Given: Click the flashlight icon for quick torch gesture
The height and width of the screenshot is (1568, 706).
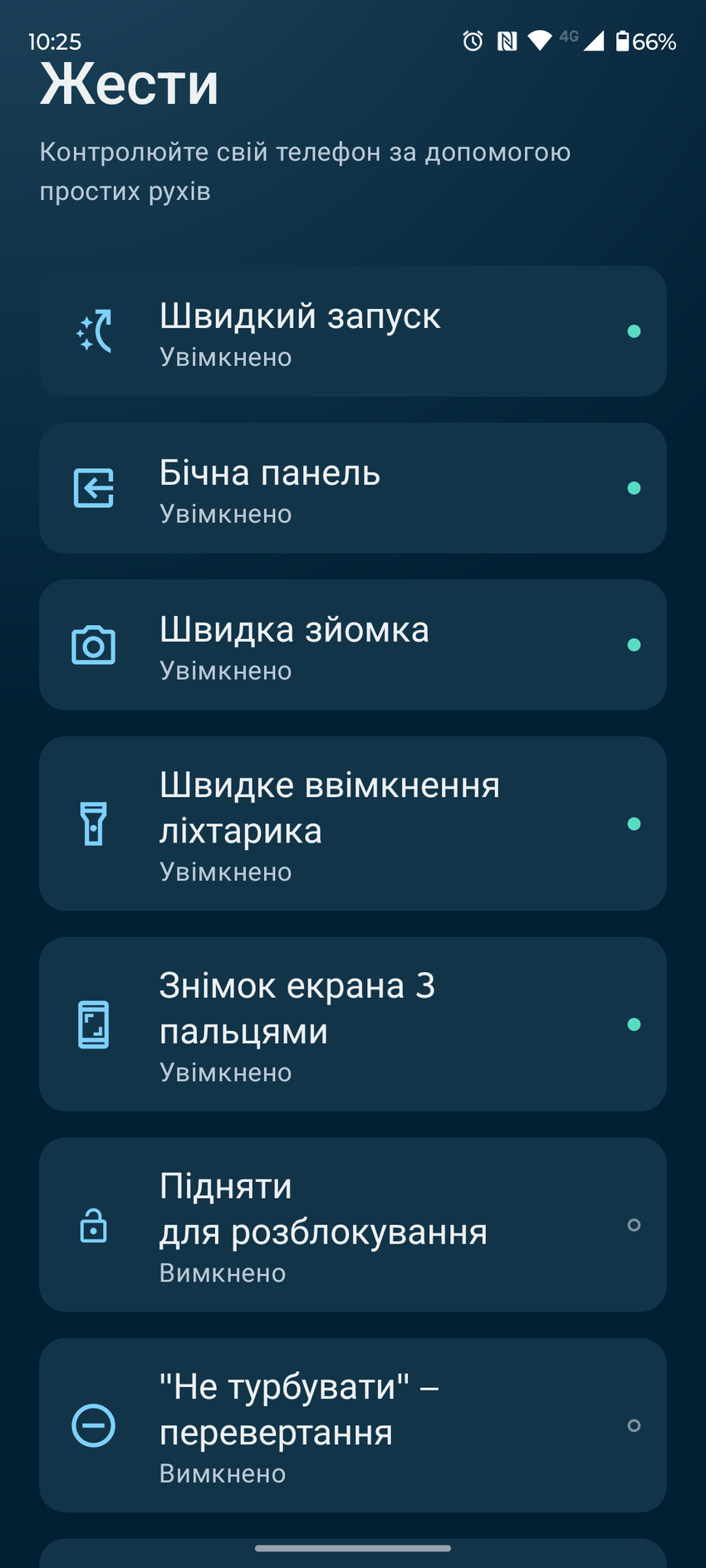Looking at the screenshot, I should (x=93, y=823).
